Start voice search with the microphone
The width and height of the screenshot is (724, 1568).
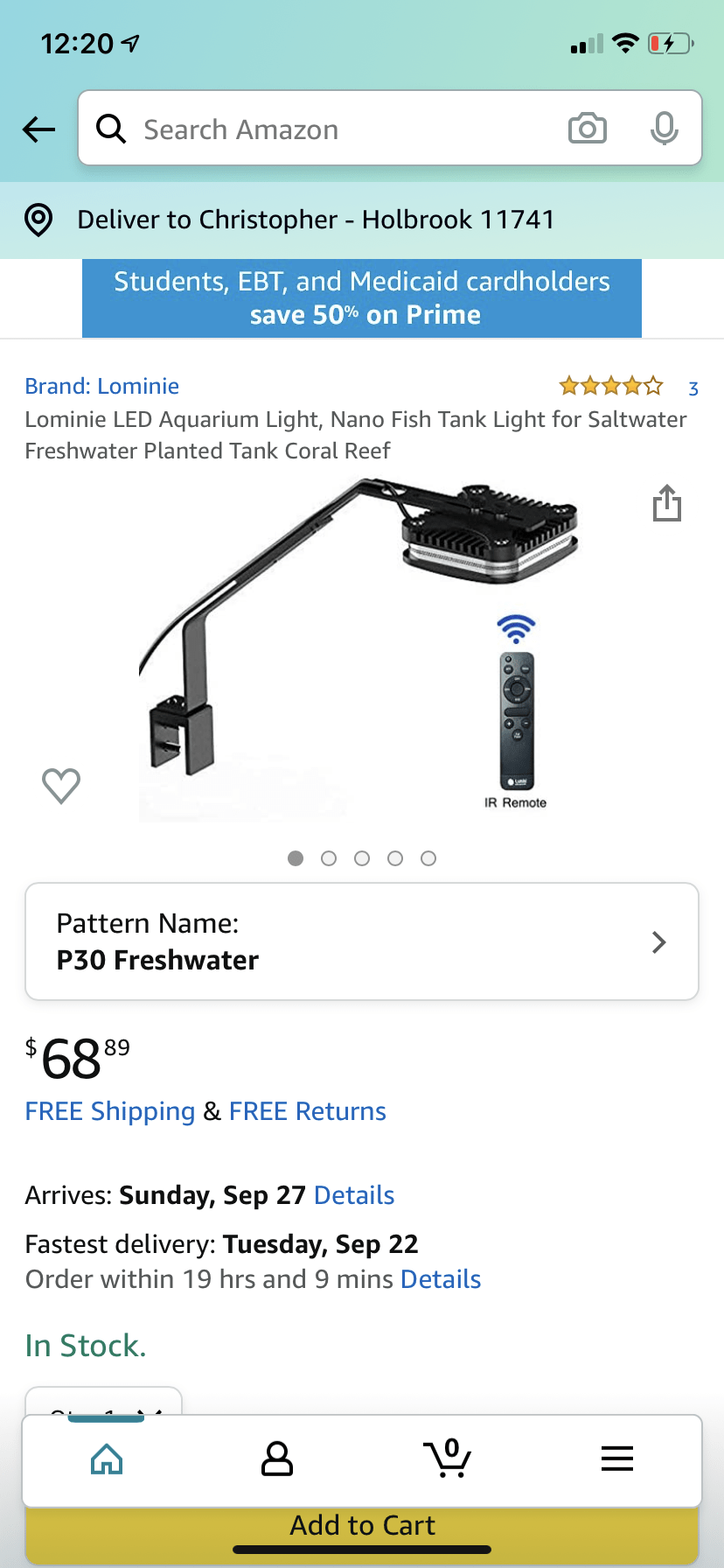click(664, 129)
